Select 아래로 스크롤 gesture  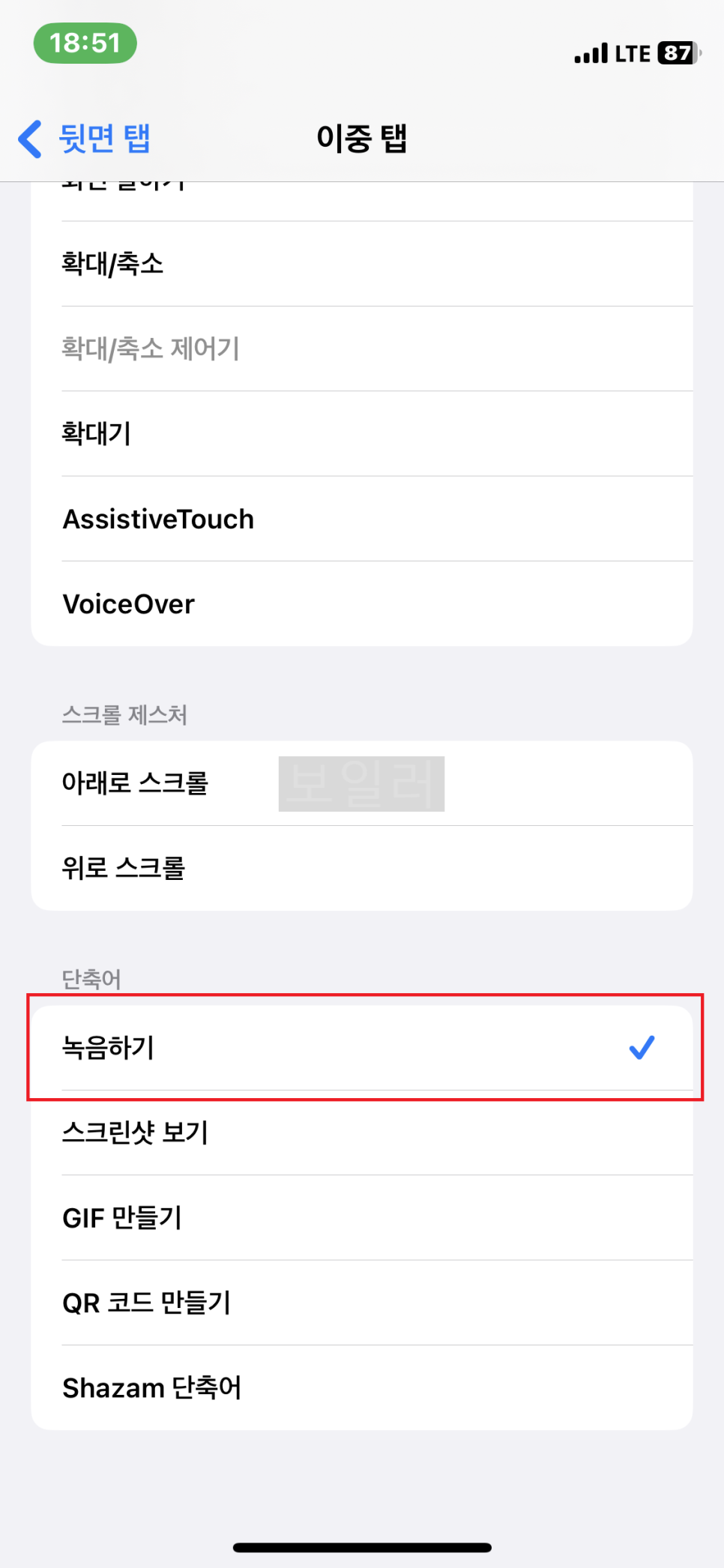point(362,783)
